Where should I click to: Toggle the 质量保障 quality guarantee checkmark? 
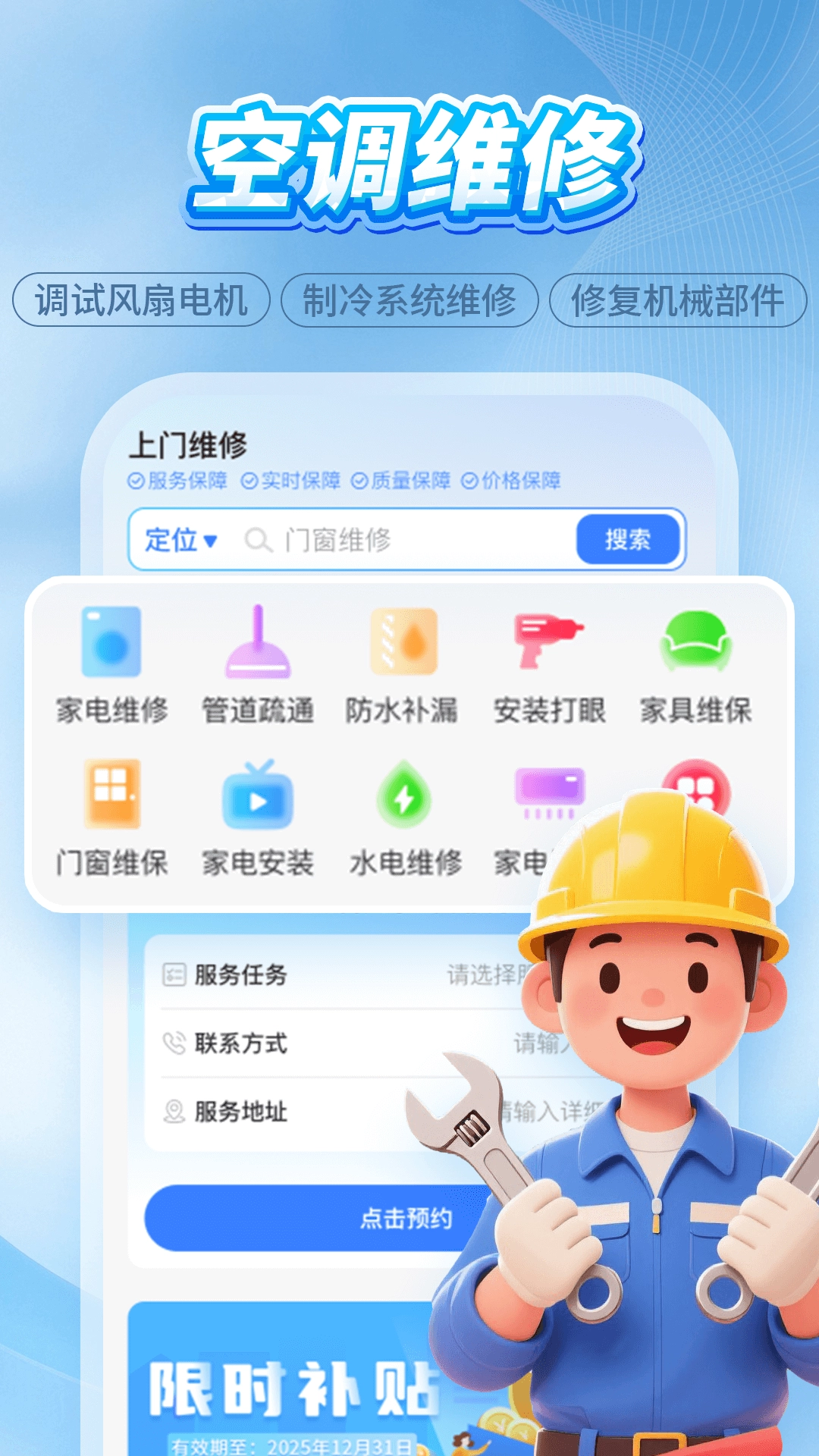406,480
